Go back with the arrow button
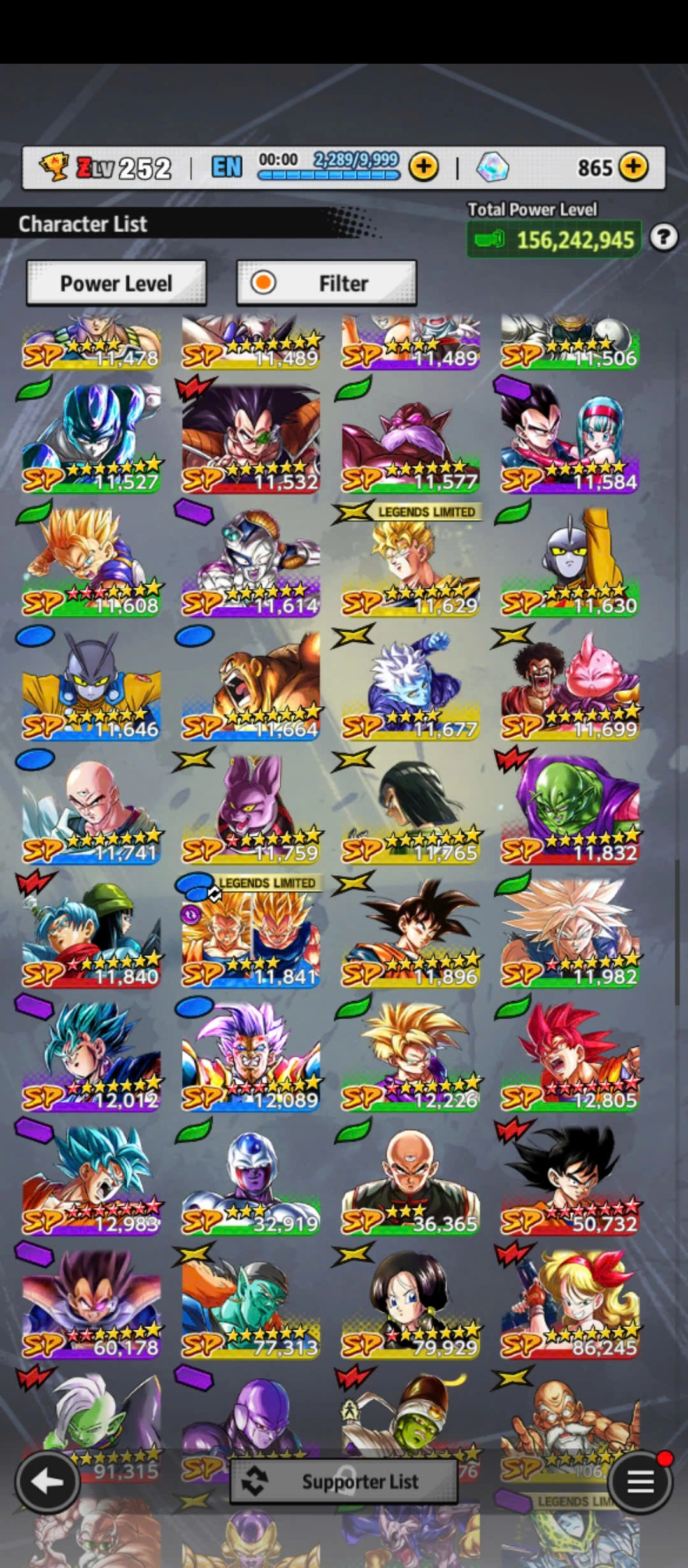Screen dimensions: 688x1568 (47, 1482)
